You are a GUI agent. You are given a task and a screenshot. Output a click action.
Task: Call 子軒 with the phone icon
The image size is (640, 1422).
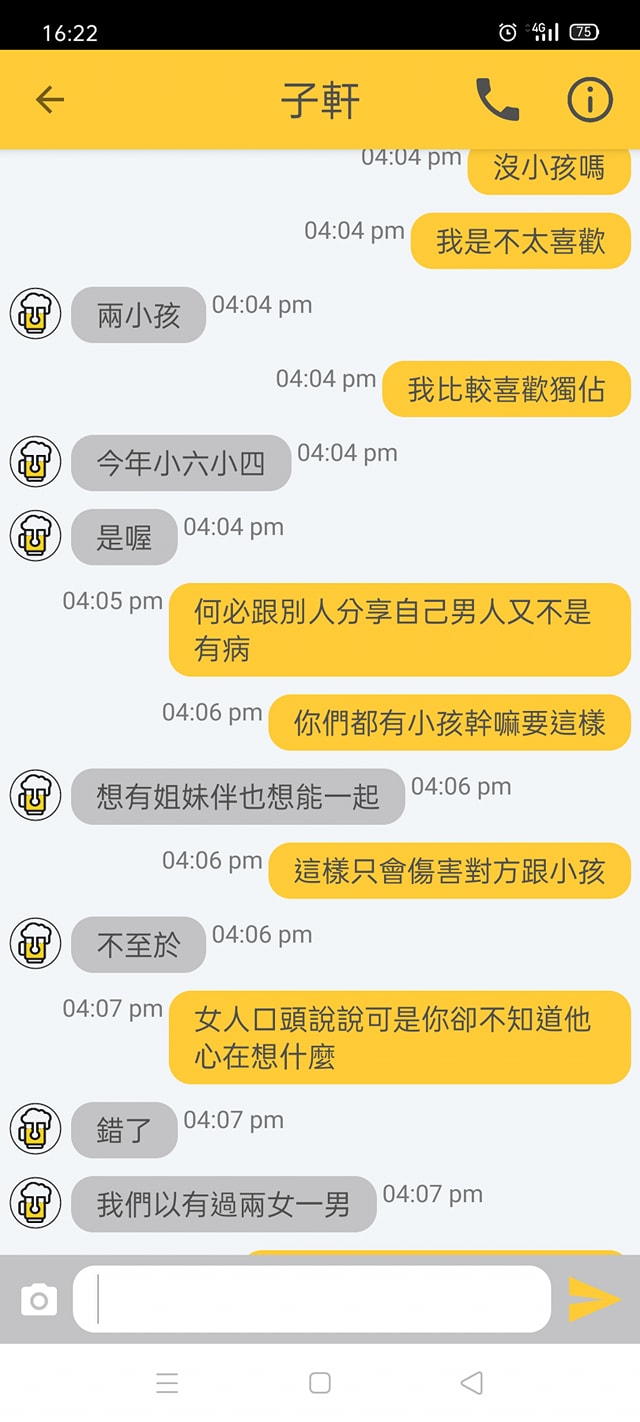coord(497,99)
